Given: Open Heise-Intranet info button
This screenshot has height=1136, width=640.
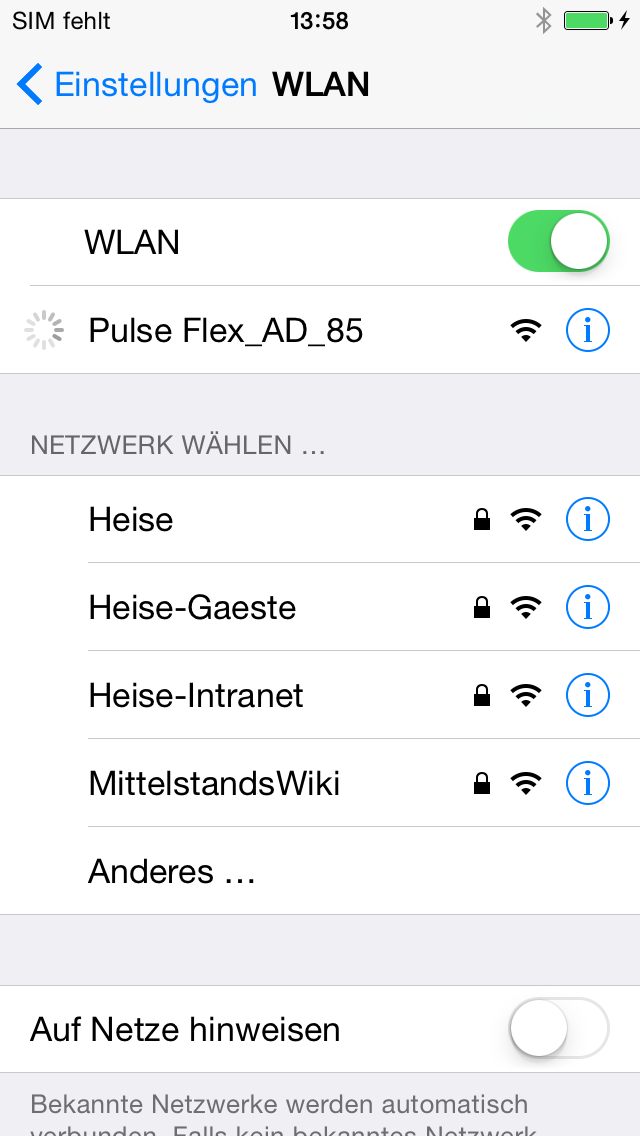Looking at the screenshot, I should point(587,696).
